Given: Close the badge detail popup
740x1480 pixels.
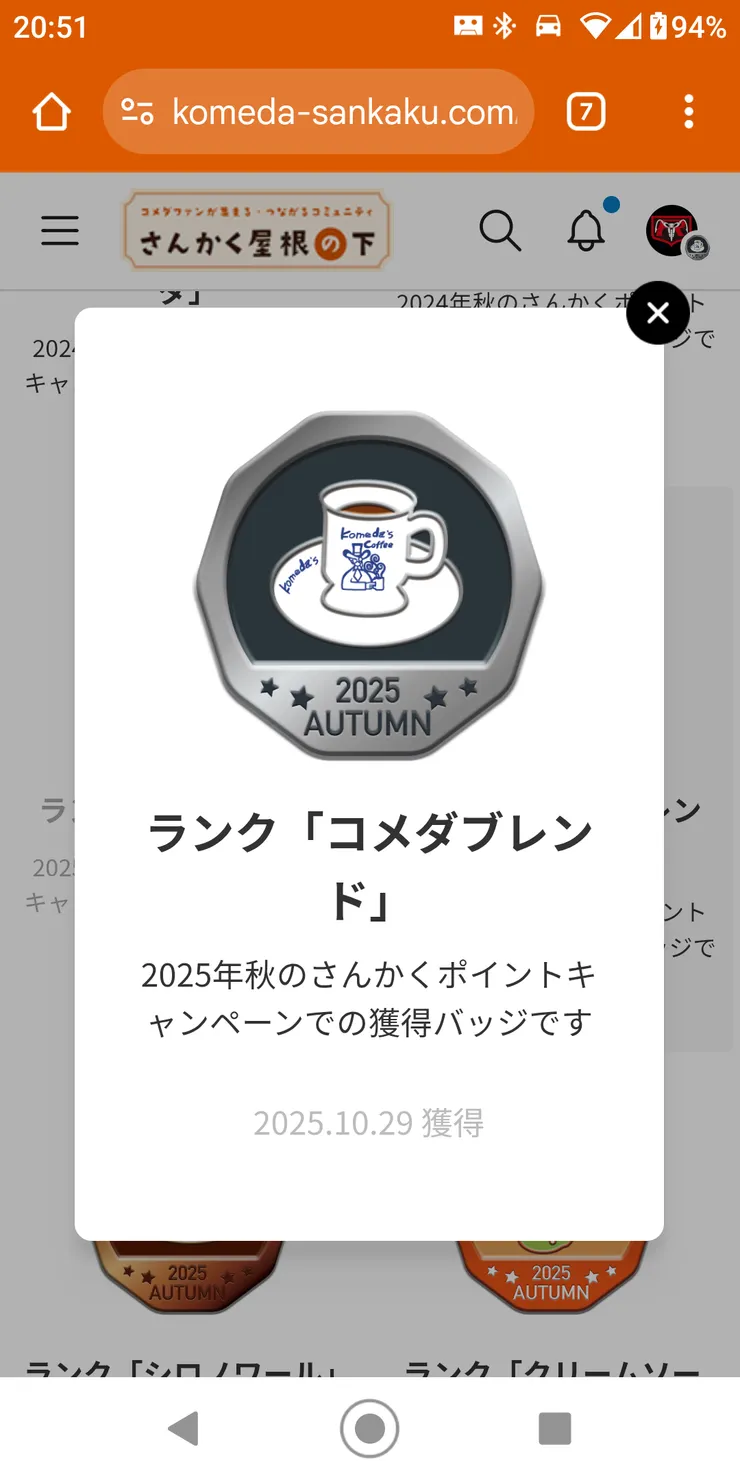Looking at the screenshot, I should [657, 313].
